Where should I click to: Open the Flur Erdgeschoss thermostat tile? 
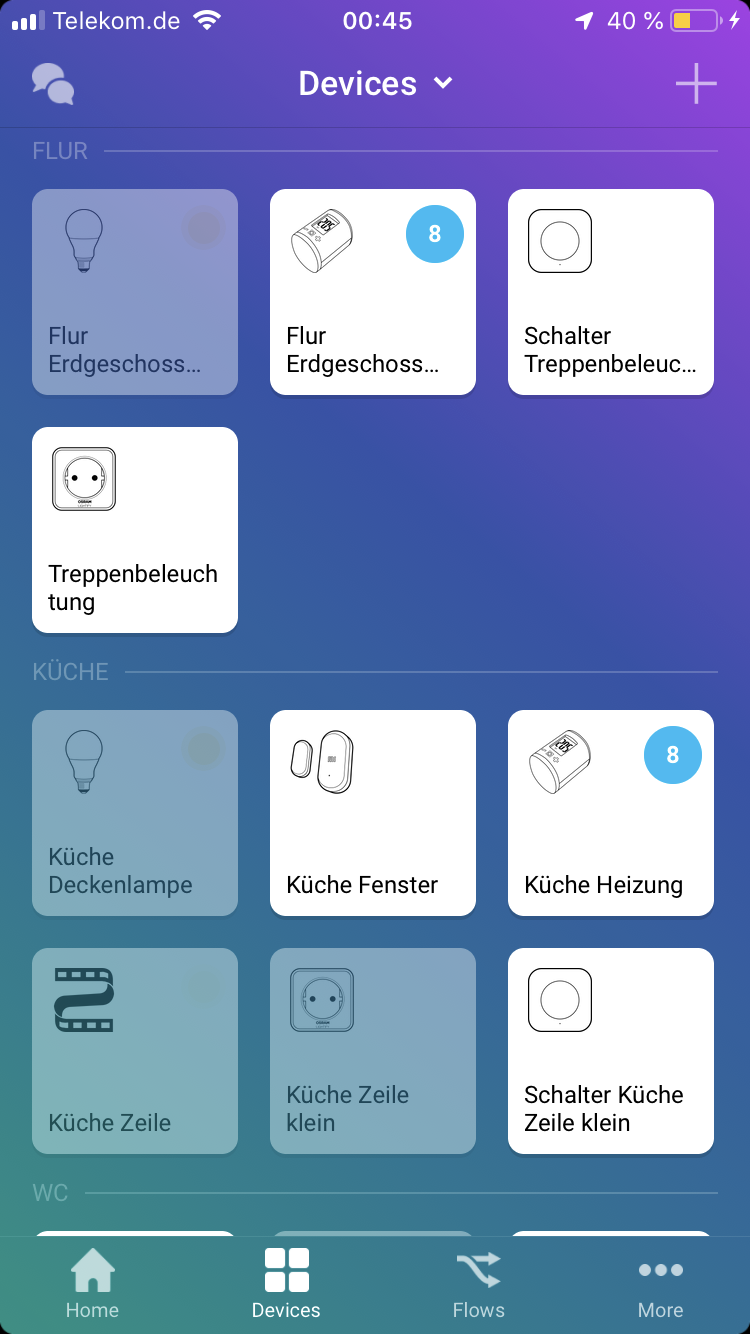click(x=373, y=292)
